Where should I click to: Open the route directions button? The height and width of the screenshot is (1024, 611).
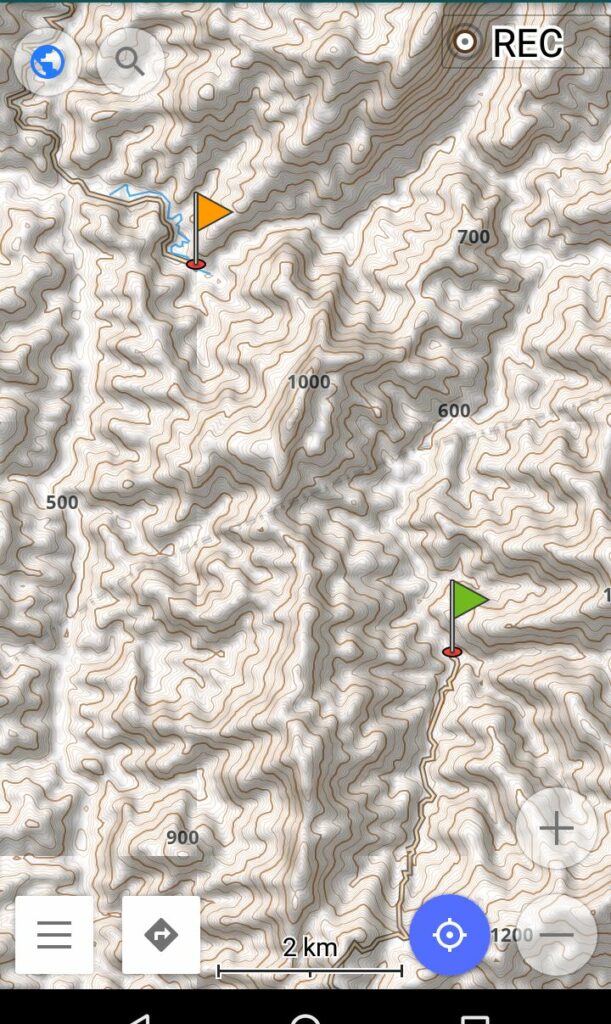click(161, 935)
